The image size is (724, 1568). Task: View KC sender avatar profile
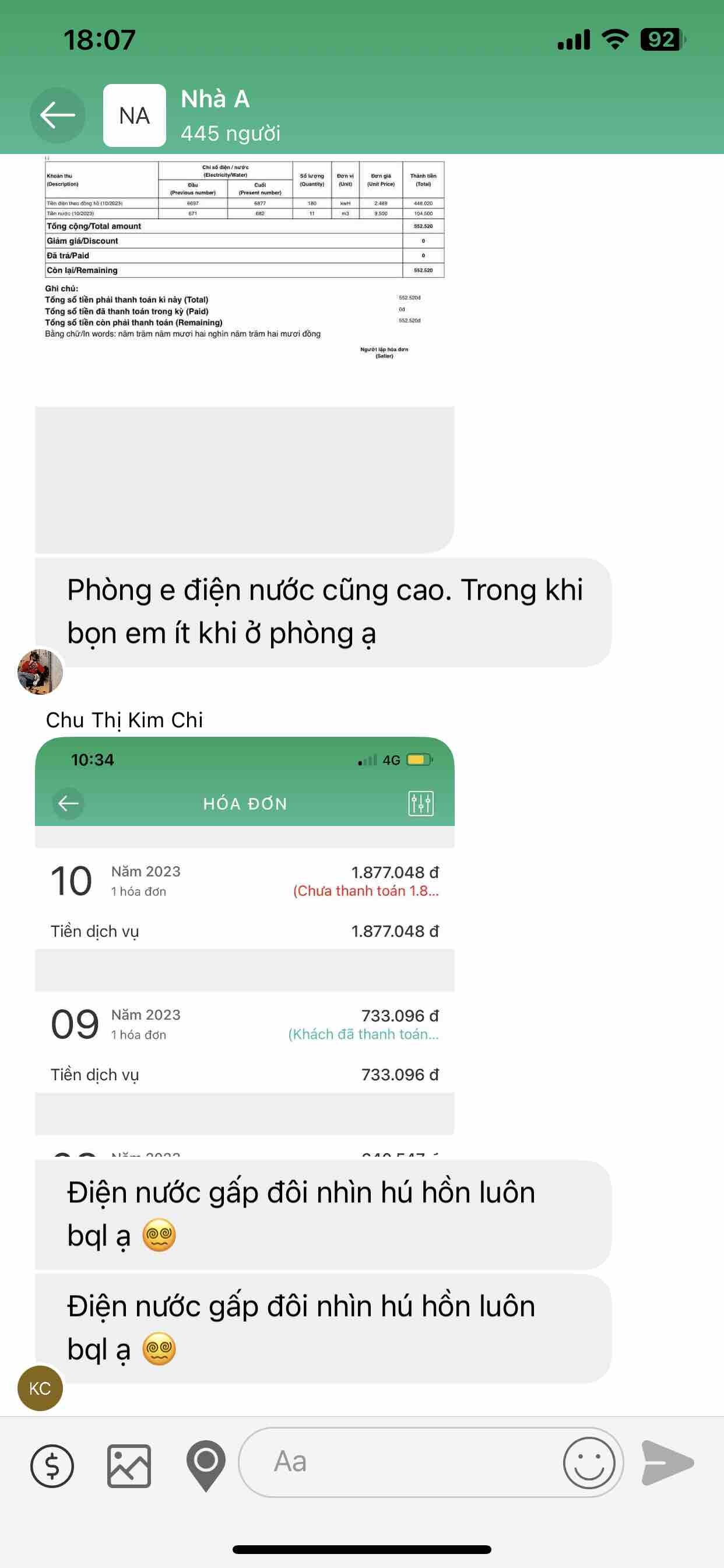(40, 1388)
